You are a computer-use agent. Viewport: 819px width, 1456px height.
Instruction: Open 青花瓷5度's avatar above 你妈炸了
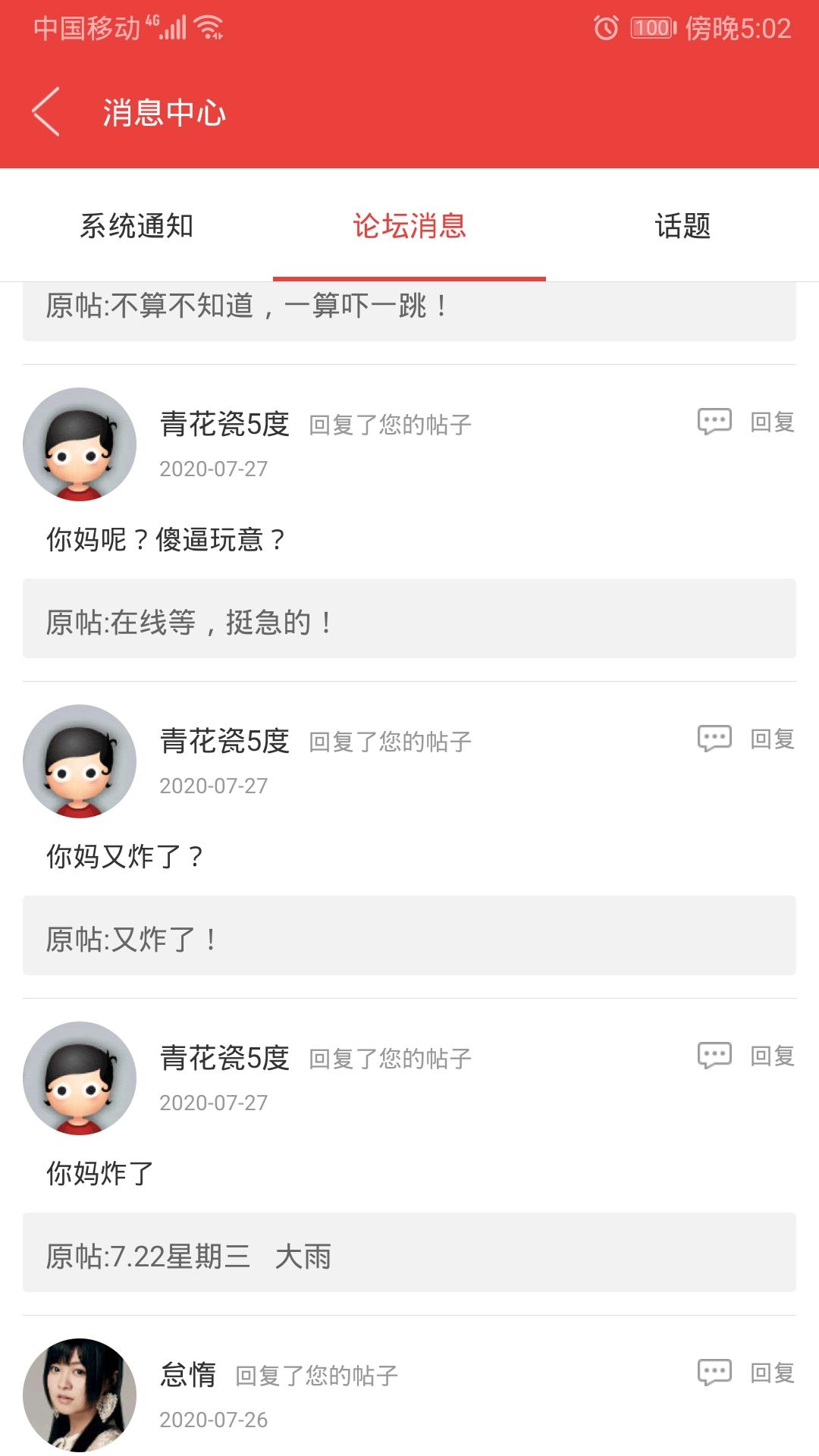pos(80,1078)
